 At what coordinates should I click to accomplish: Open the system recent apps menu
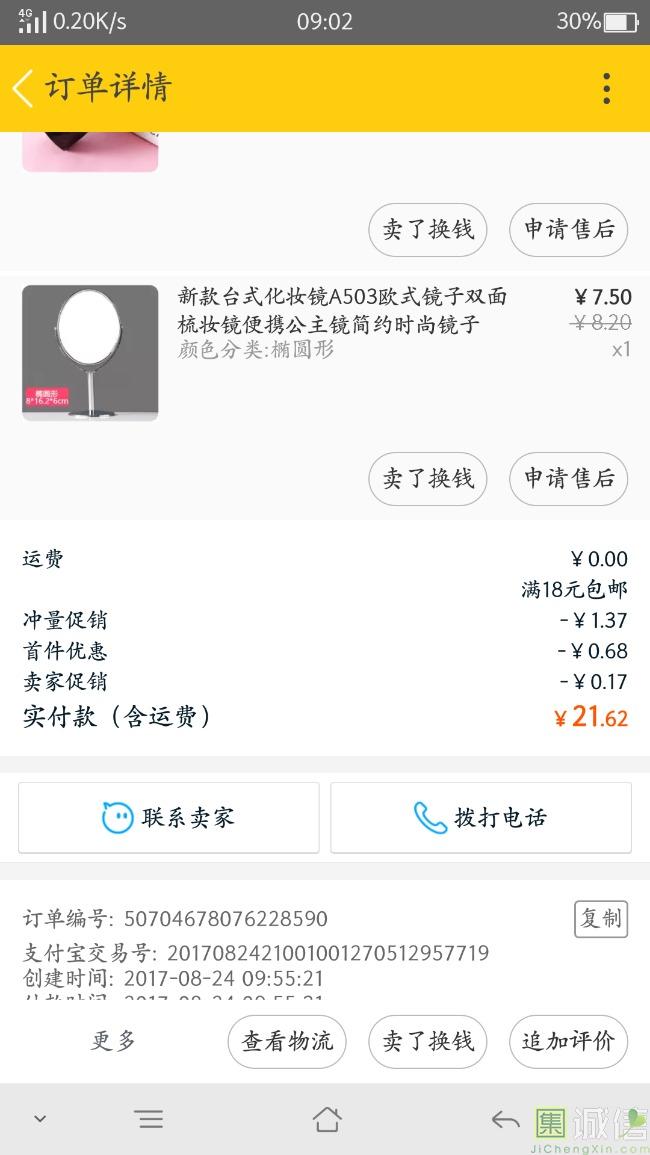(149, 1119)
